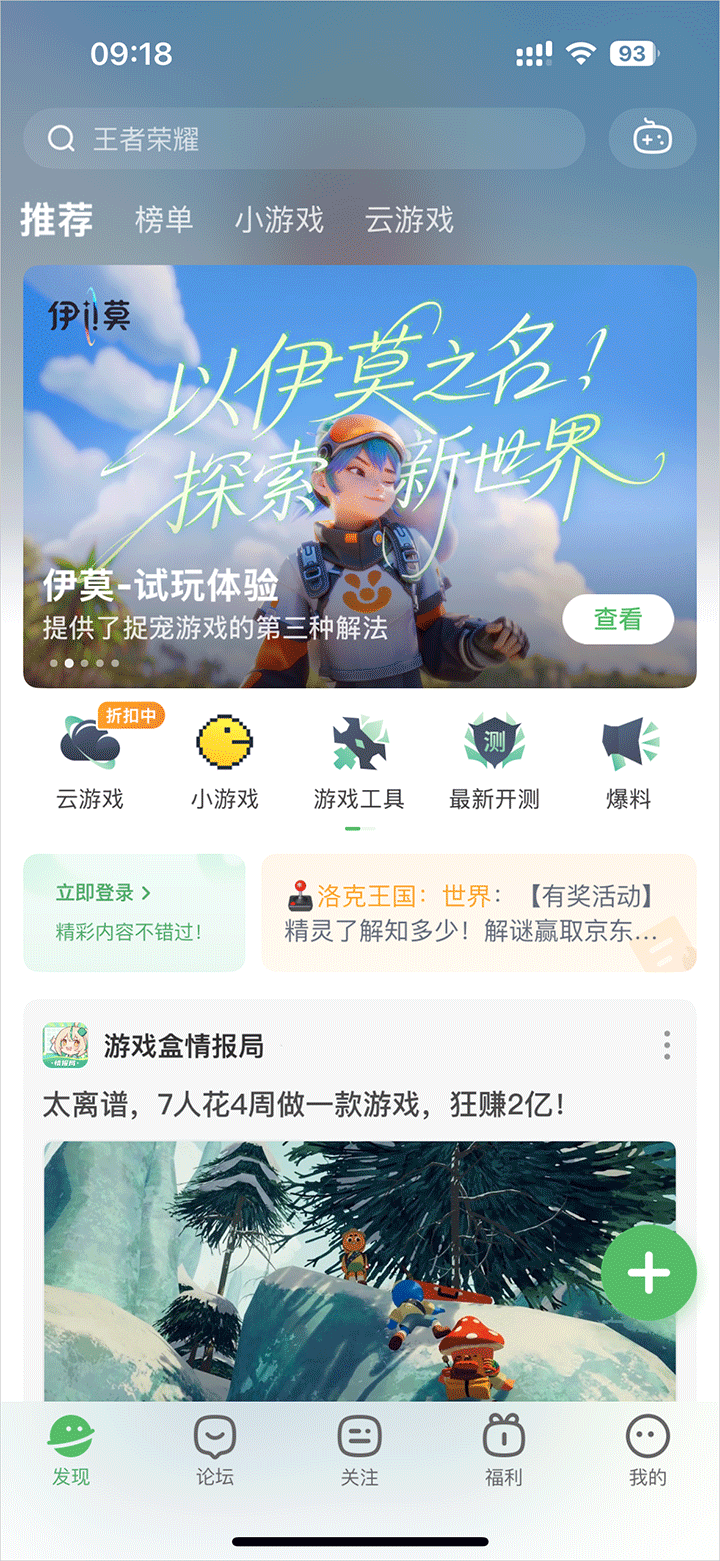
Task: Switch to the 论坛 tab
Action: [x=215, y=1450]
